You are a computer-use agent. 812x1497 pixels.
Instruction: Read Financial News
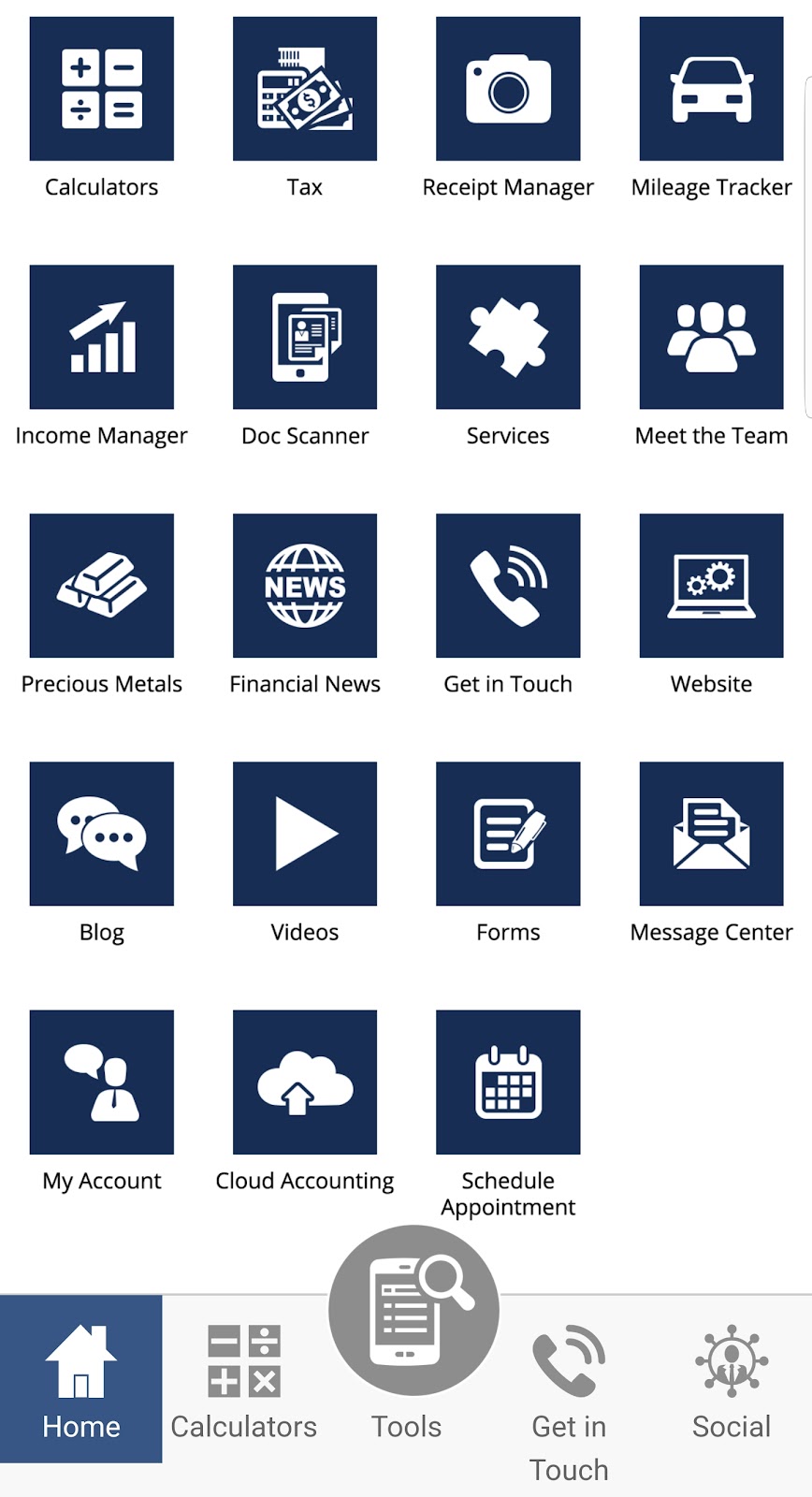click(305, 586)
